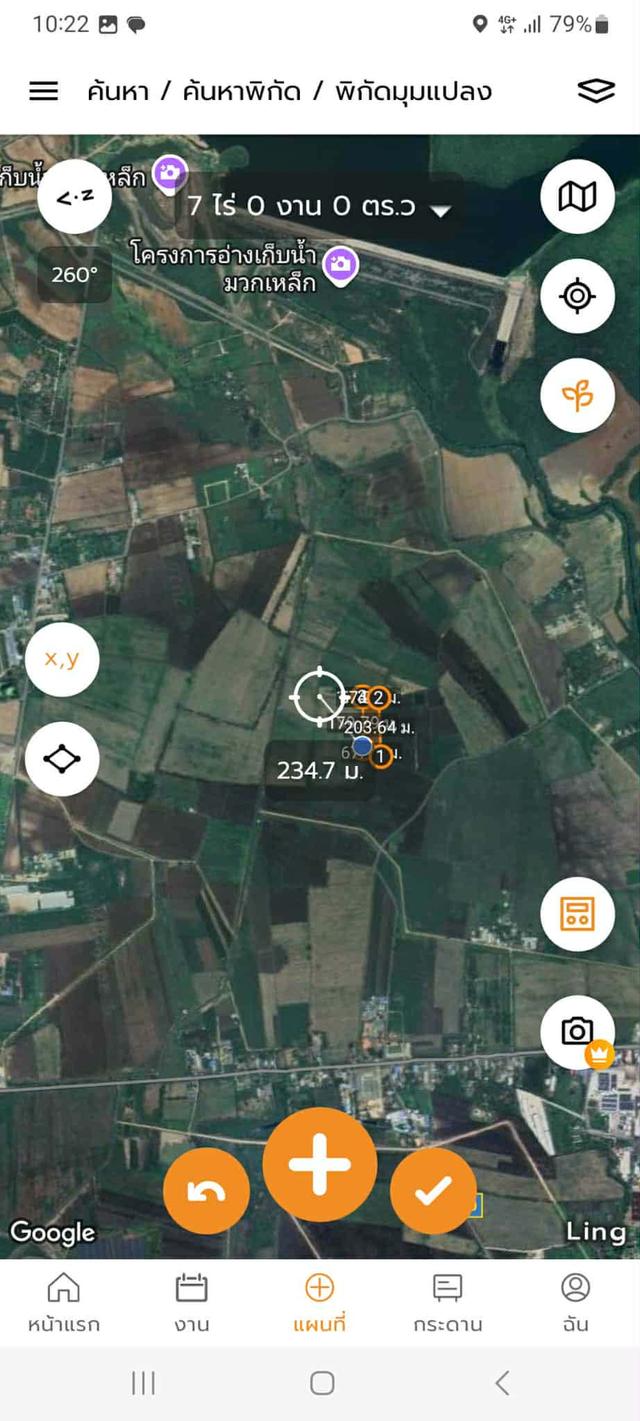Center the map on my location

pos(577,296)
